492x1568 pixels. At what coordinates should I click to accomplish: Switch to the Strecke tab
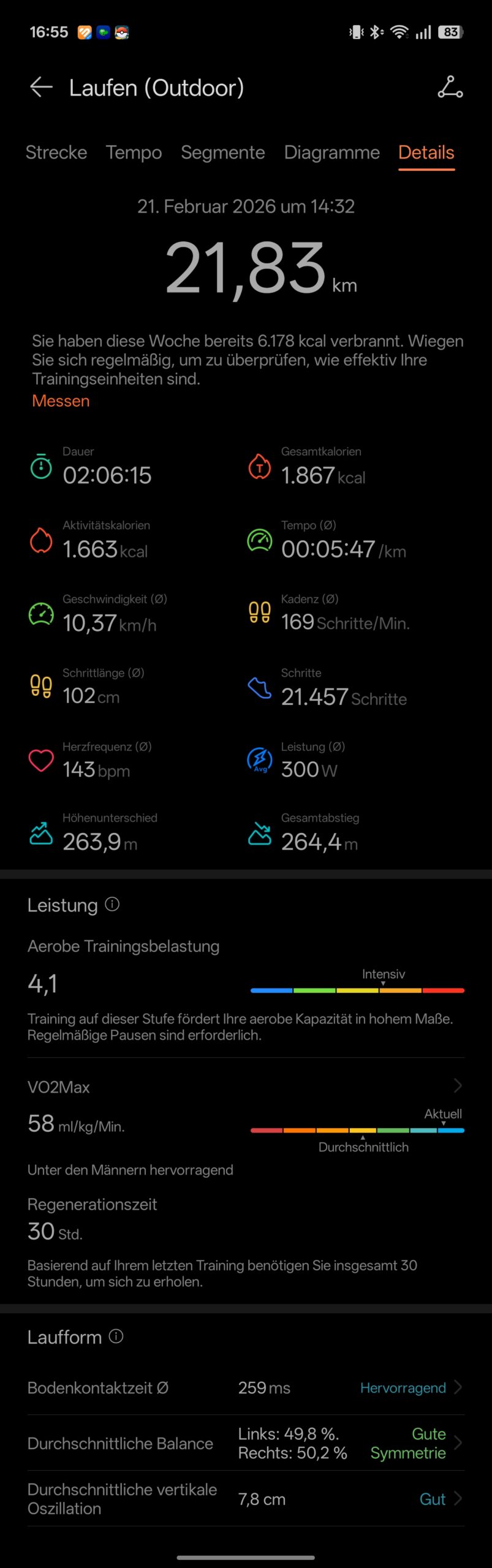click(56, 153)
